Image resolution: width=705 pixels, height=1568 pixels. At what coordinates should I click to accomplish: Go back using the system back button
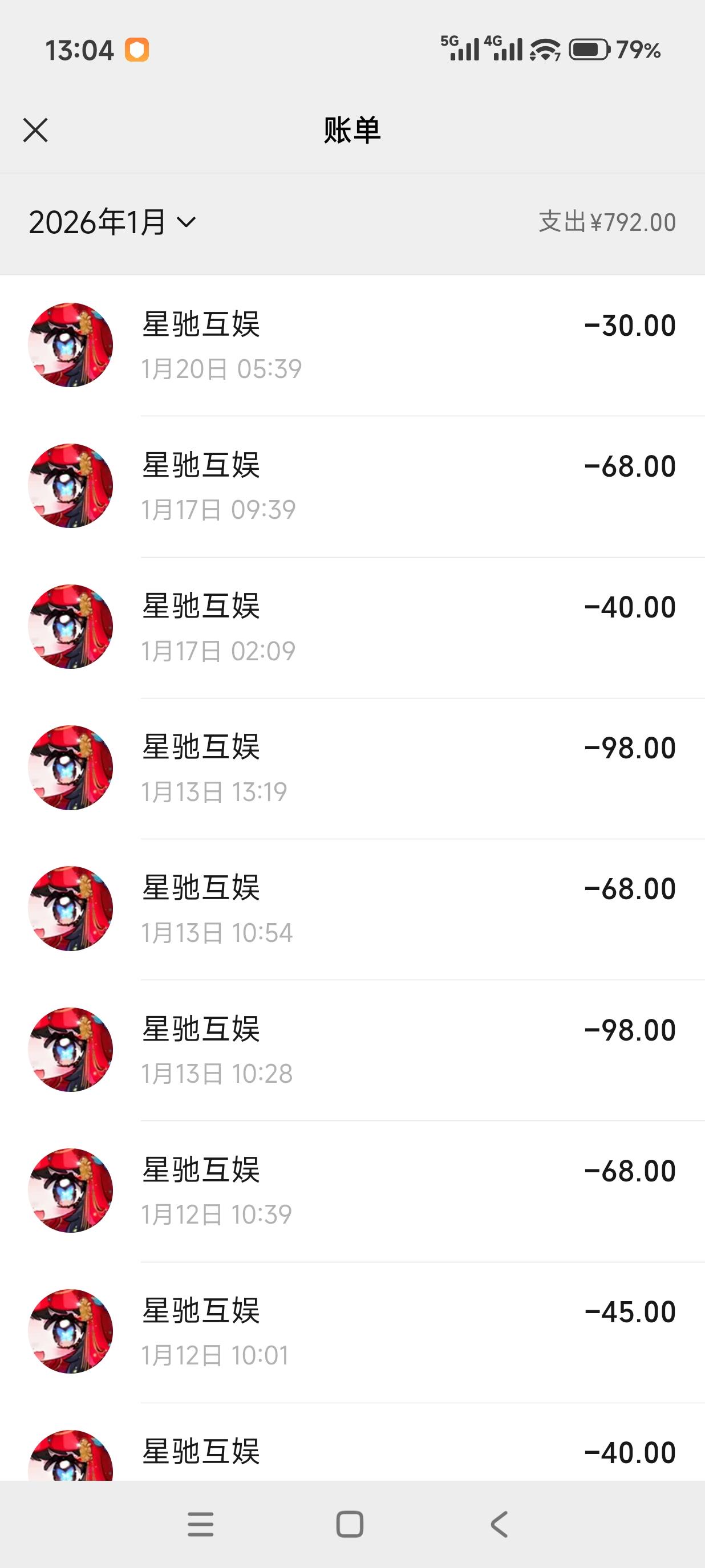pyautogui.click(x=499, y=1524)
